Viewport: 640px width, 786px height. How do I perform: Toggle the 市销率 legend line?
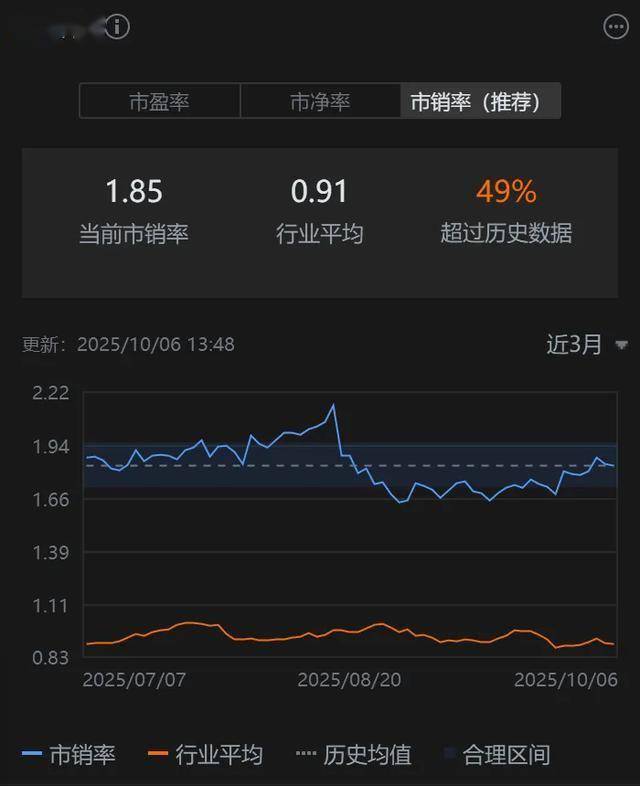[68, 754]
